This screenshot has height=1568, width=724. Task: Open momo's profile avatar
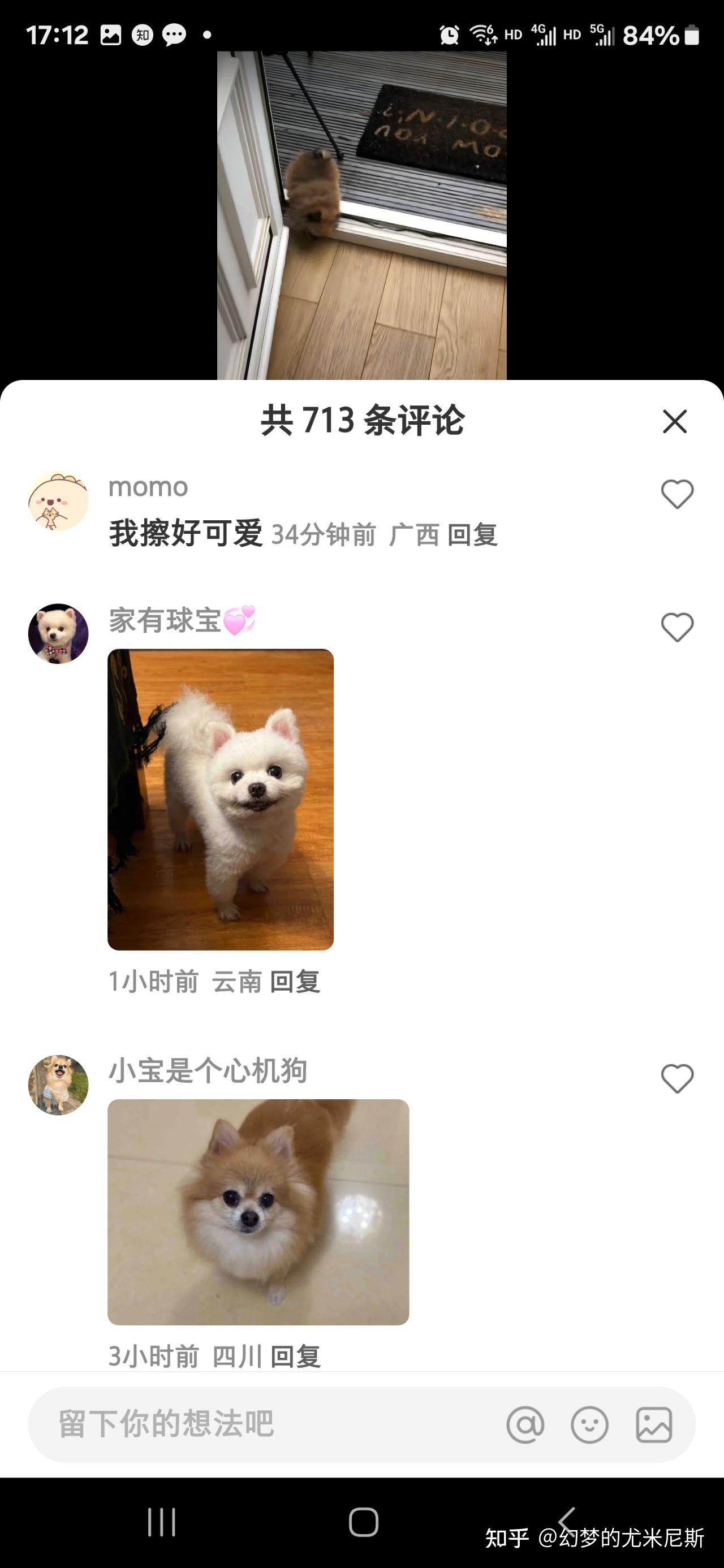(x=58, y=500)
